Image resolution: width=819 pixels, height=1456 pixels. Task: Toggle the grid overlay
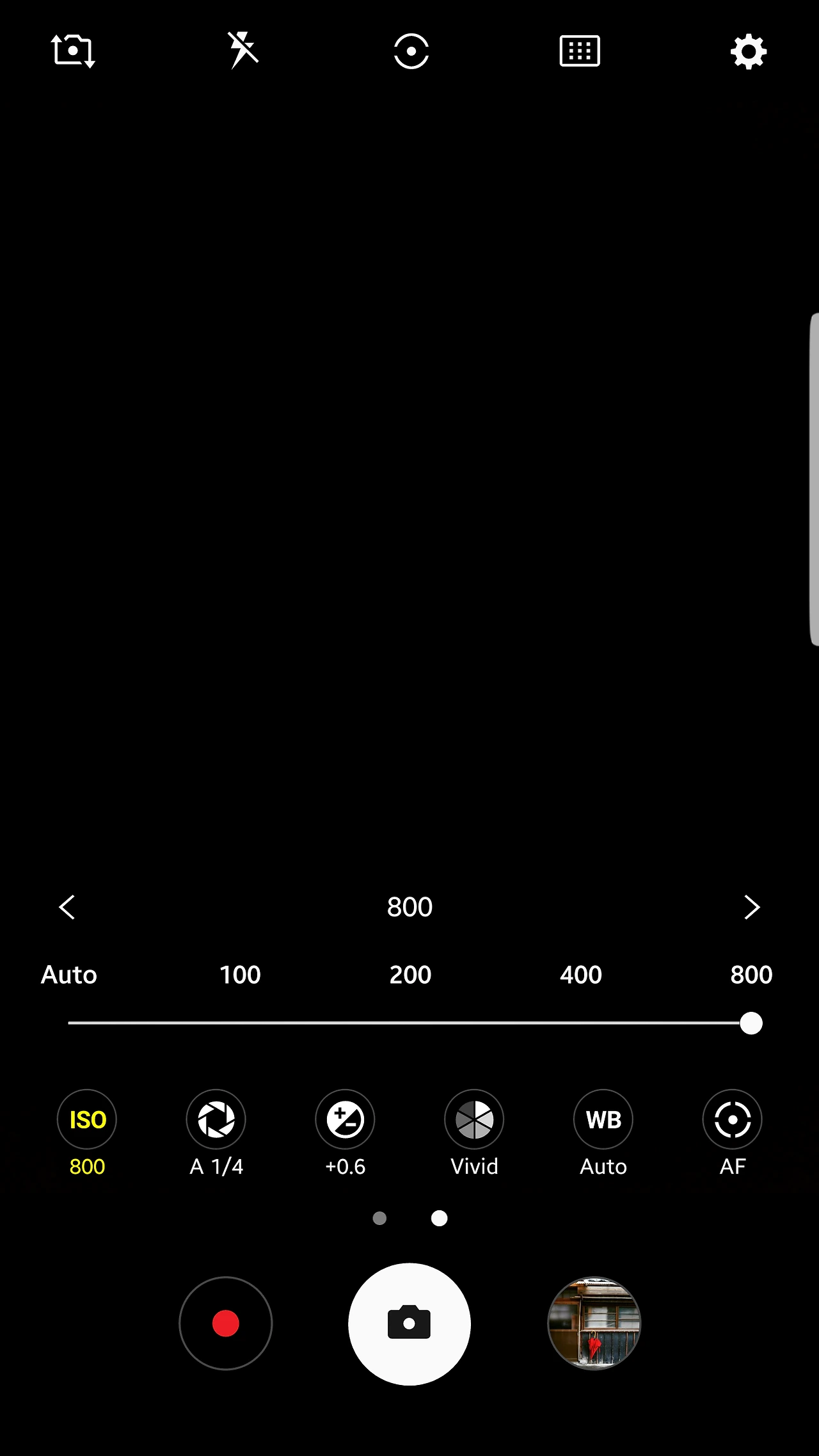pos(580,51)
